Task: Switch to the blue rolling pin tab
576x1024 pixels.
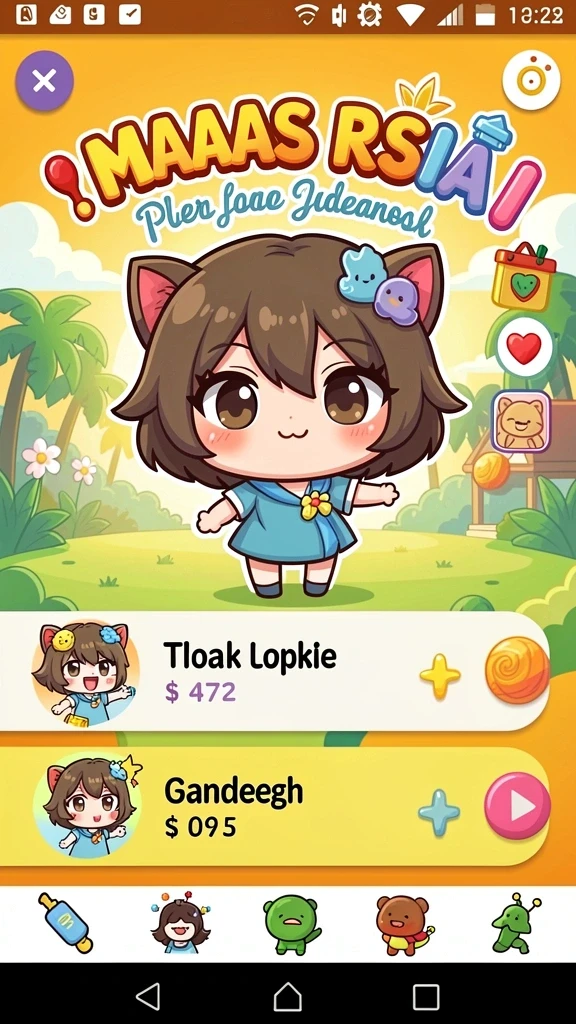Action: click(65, 923)
